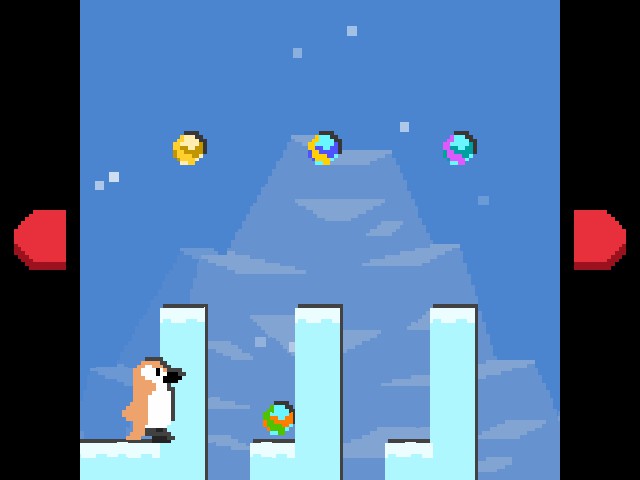Tap the red left arrow button
The height and width of the screenshot is (480, 640).
(41, 240)
